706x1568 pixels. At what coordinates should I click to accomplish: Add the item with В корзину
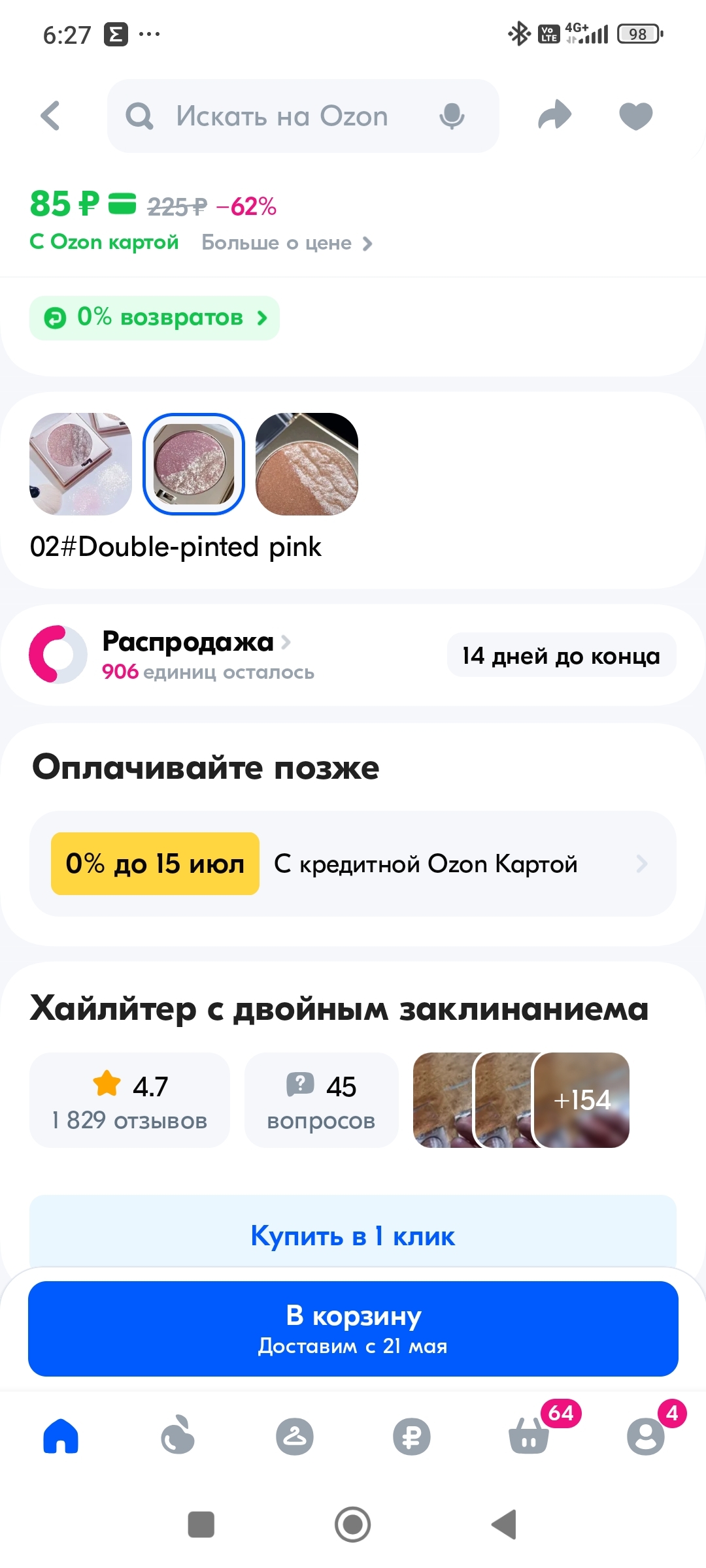point(352,1329)
